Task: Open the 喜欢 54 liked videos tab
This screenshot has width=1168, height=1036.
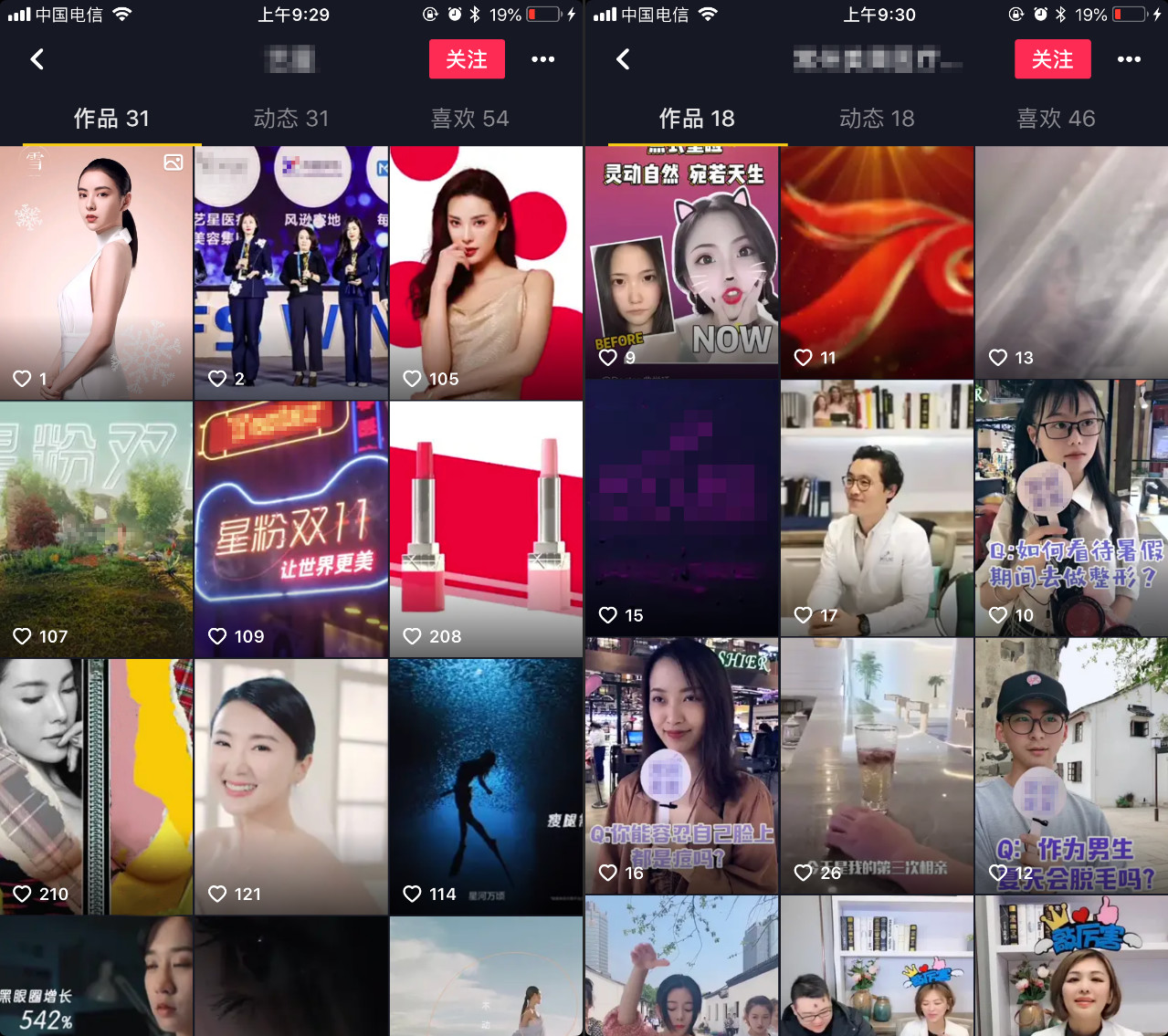Action: pyautogui.click(x=469, y=119)
